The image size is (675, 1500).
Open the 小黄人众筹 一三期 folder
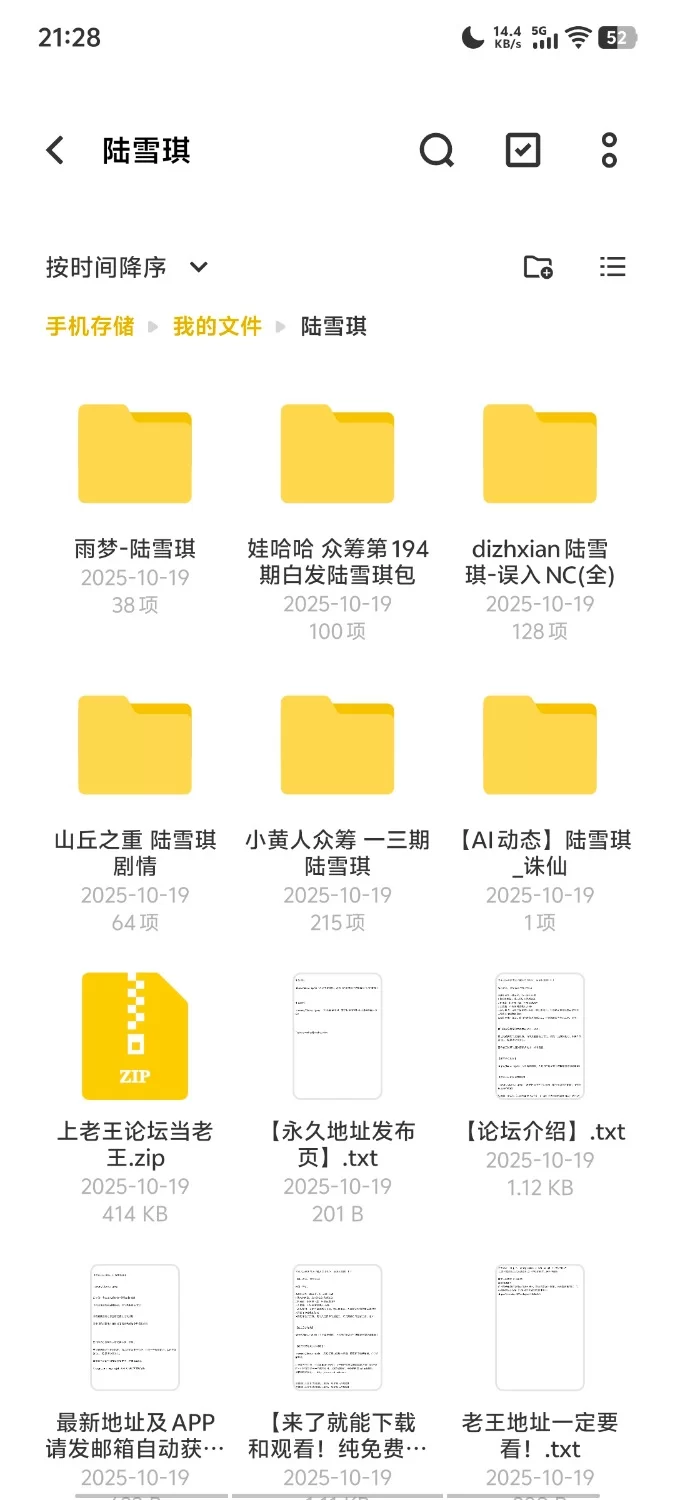point(337,746)
